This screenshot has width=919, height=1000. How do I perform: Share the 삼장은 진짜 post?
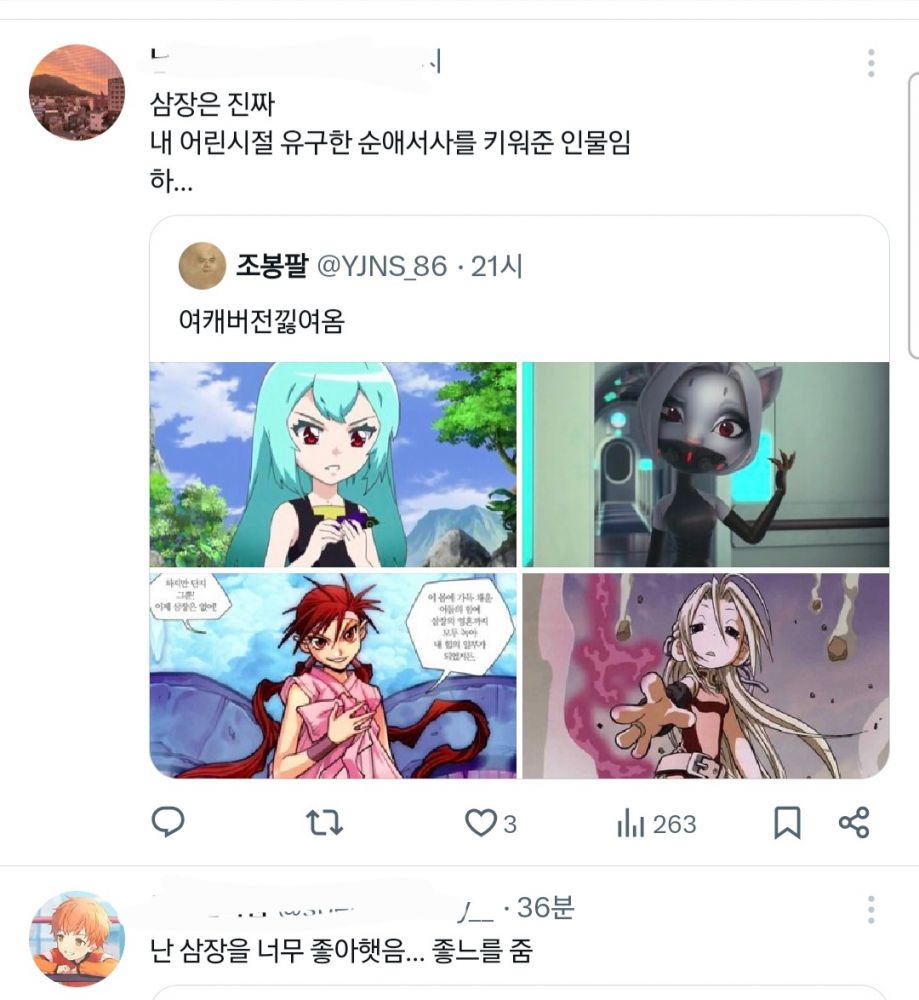853,823
